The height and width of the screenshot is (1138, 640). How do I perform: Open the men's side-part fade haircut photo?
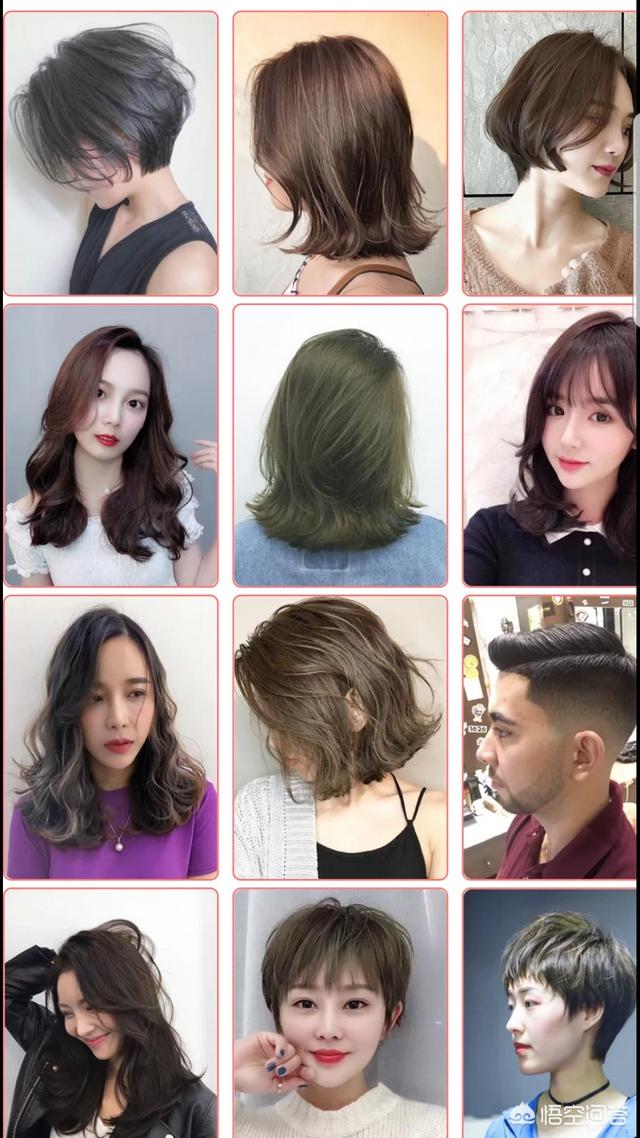tap(550, 737)
